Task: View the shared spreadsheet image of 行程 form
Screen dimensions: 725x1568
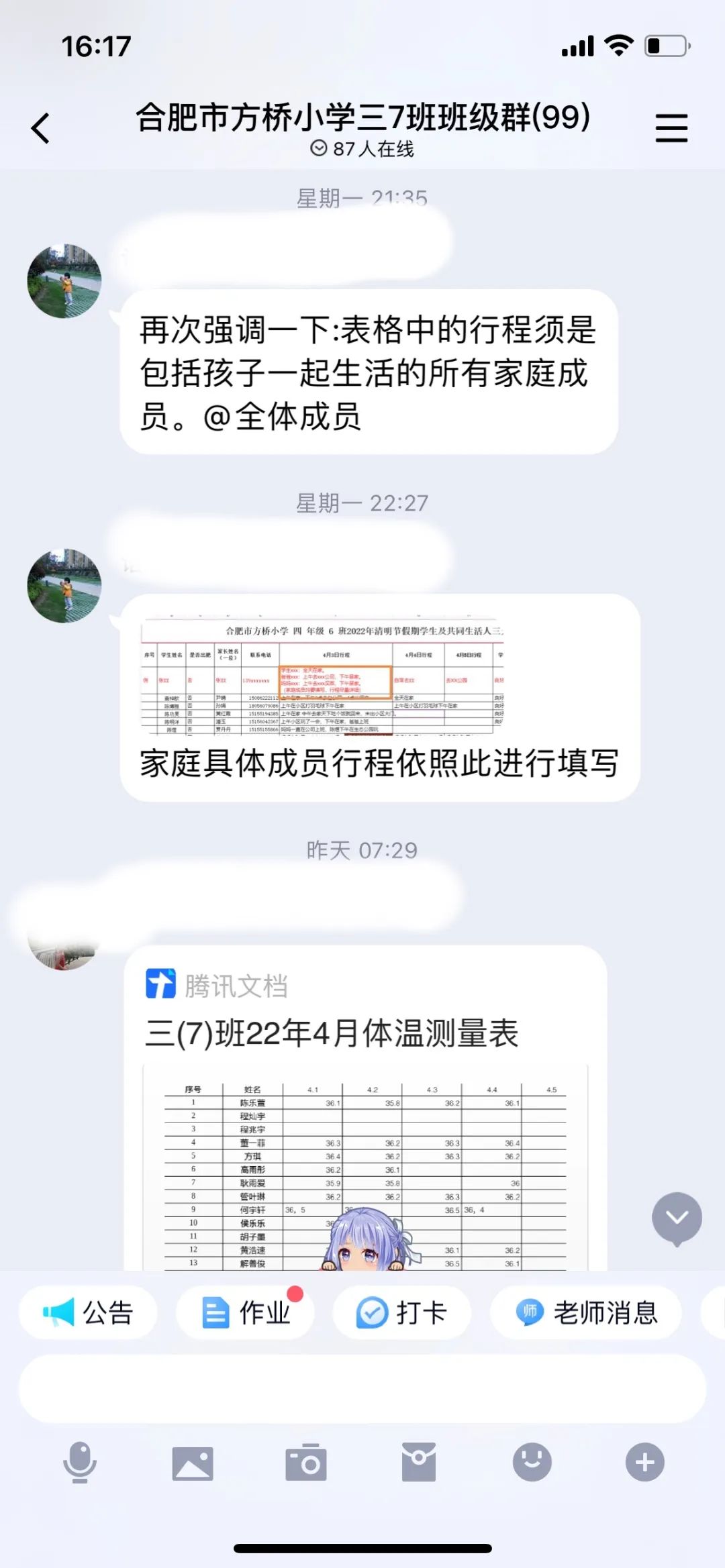Action: point(322,676)
